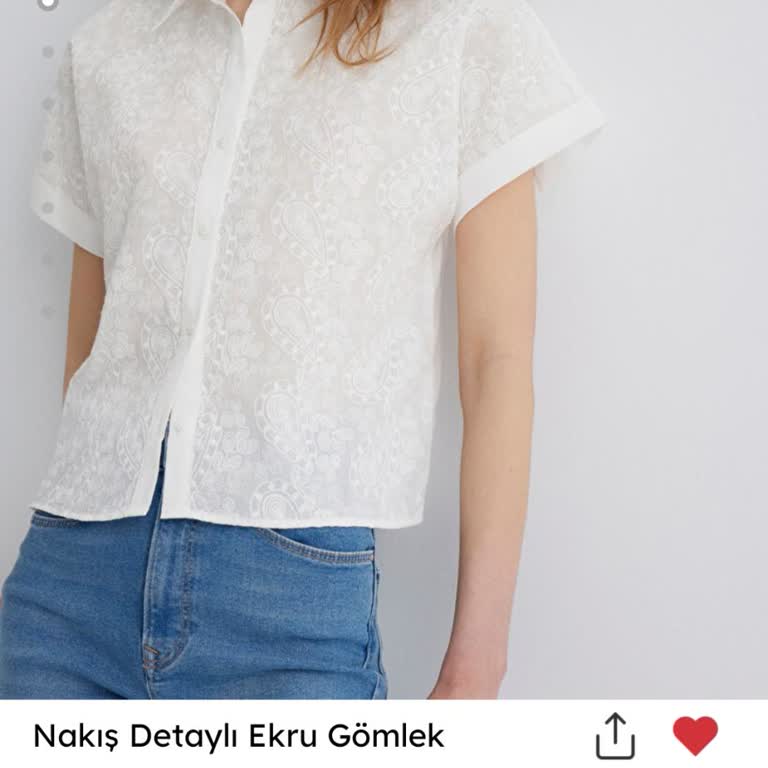Remove the shirt from favorites via heart
The height and width of the screenshot is (768, 768).
pyautogui.click(x=695, y=735)
